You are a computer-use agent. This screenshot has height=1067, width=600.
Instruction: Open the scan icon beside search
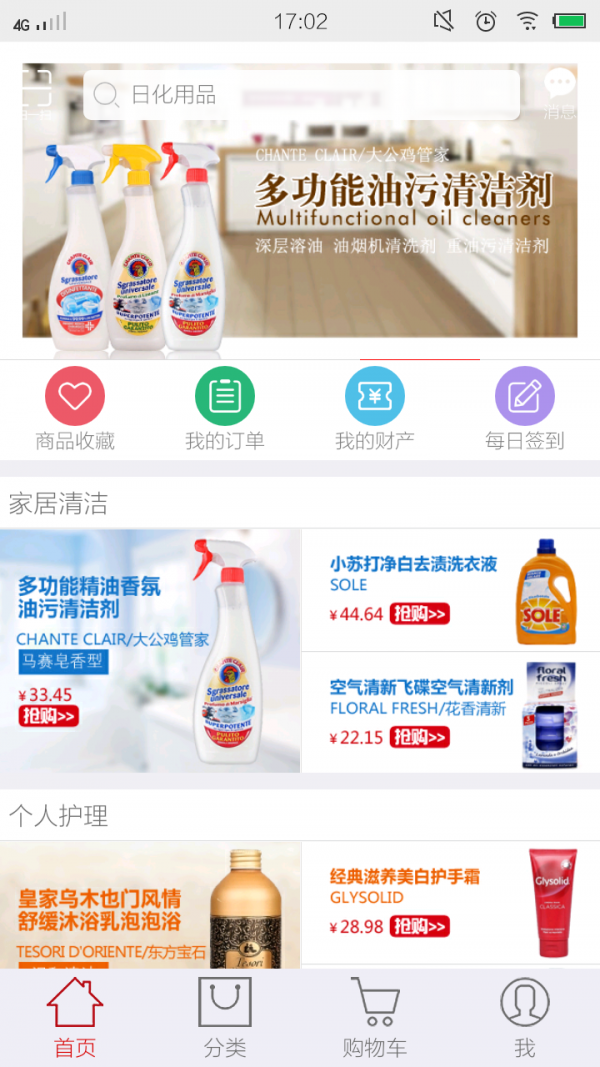tap(36, 93)
